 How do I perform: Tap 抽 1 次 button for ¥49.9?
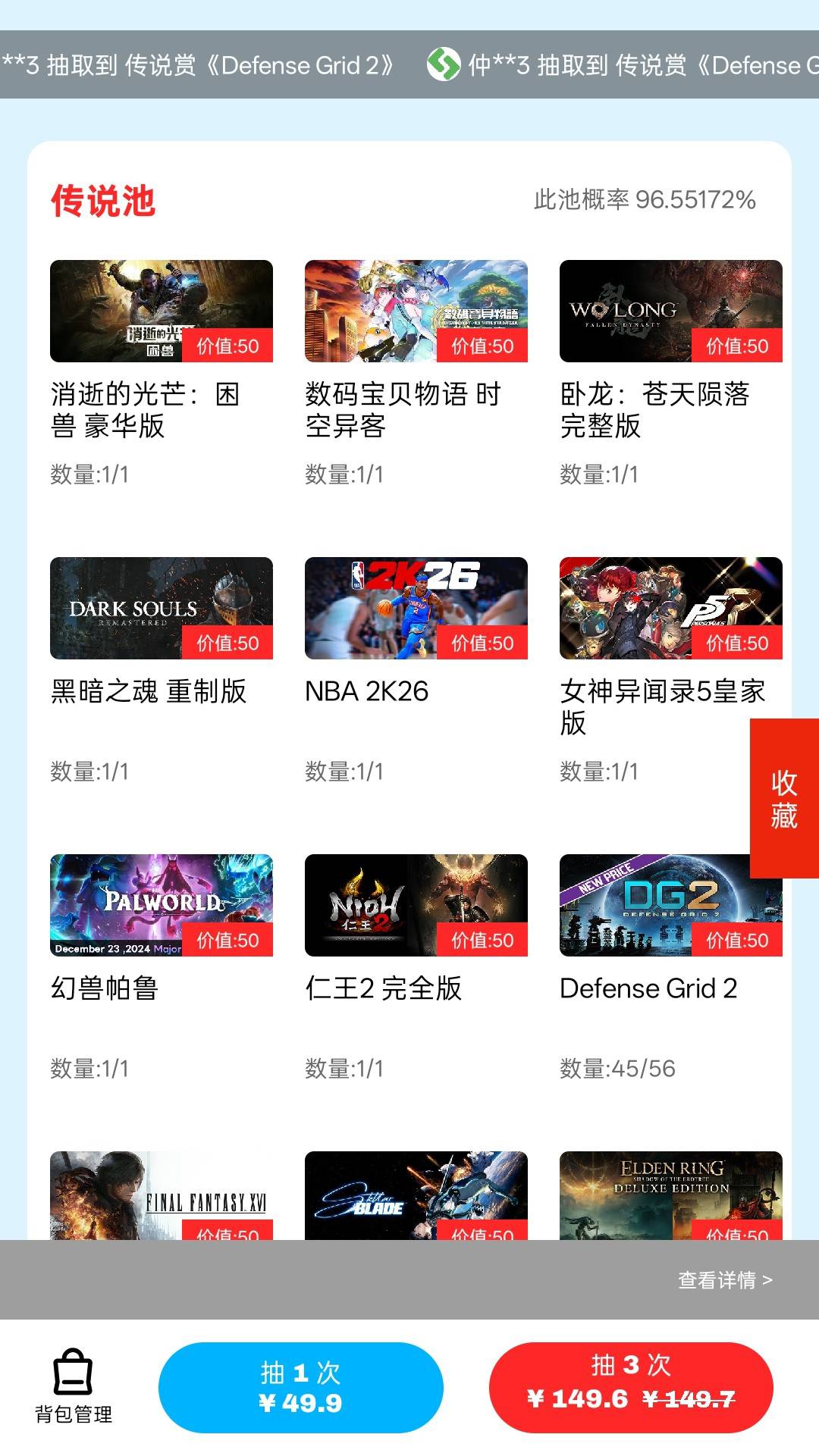tap(300, 1387)
